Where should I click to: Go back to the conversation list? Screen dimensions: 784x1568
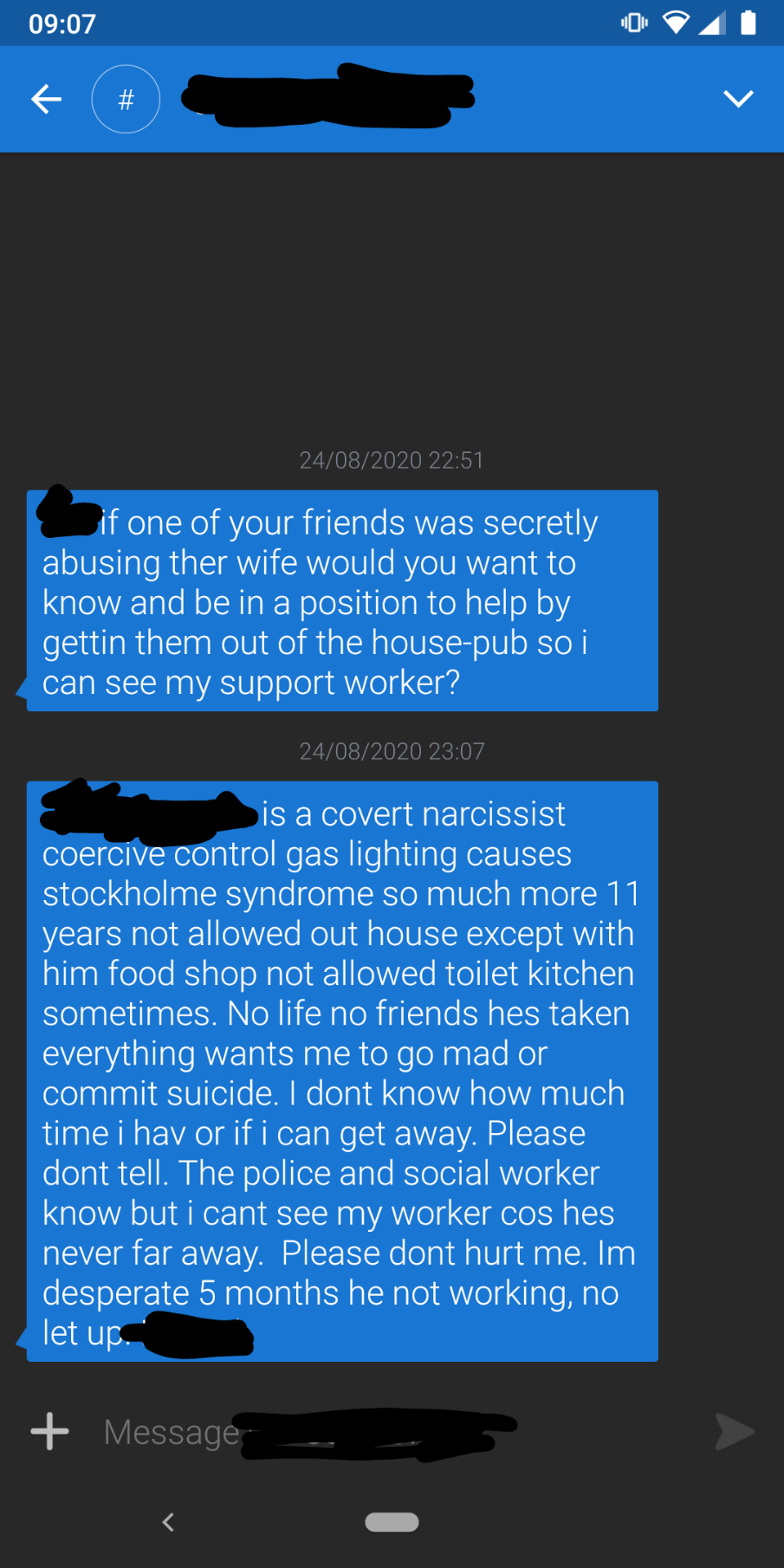(x=47, y=100)
